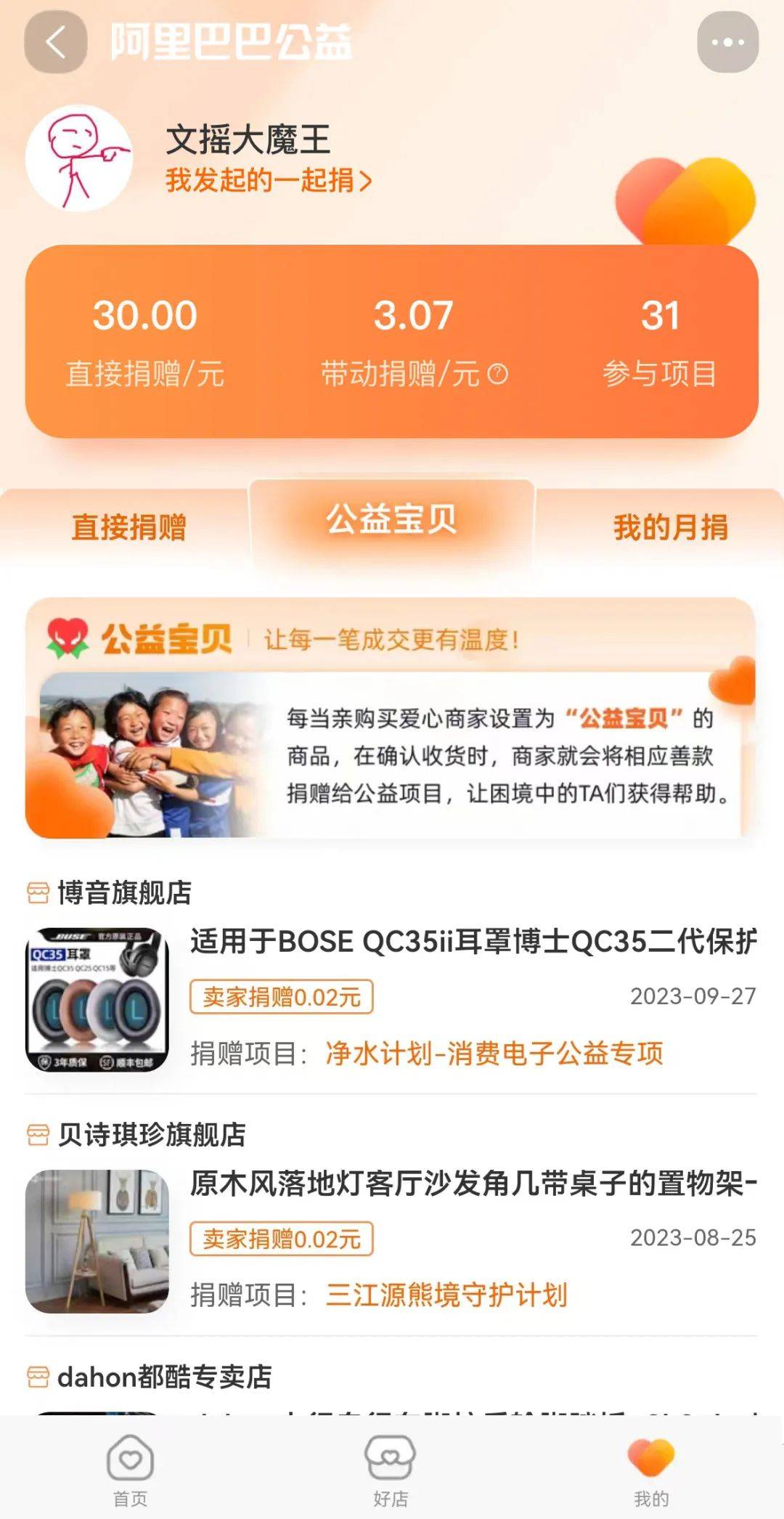Screen dimensions: 784x1519
Task: Open the three-dot overflow menu
Action: point(727,42)
